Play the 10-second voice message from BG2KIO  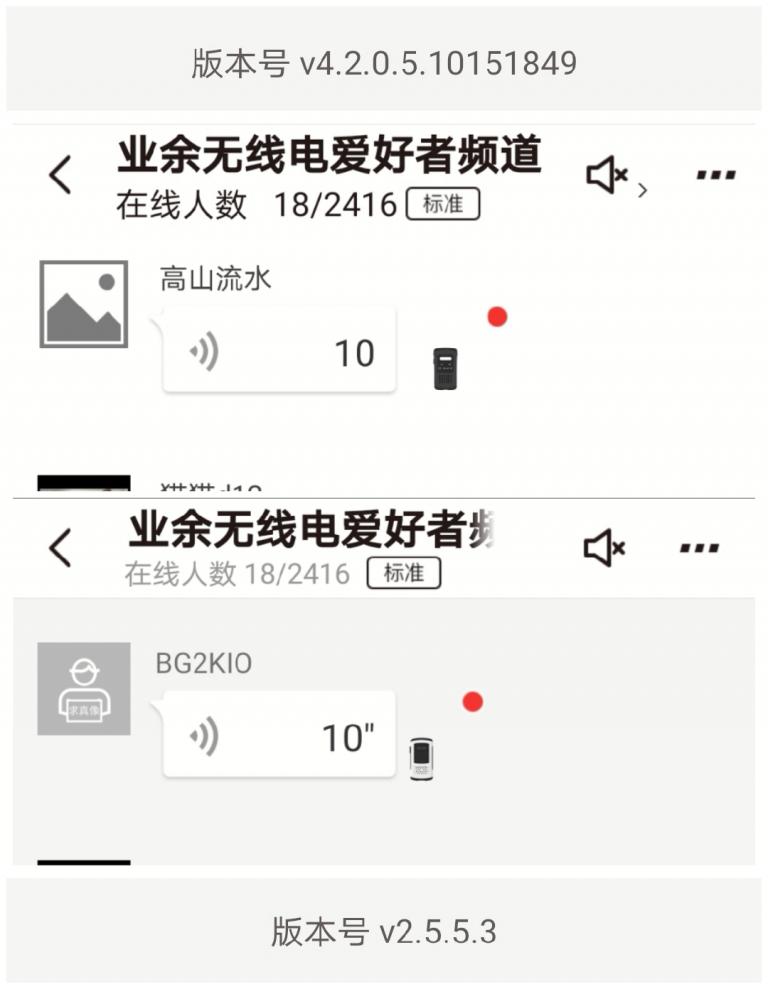280,736
